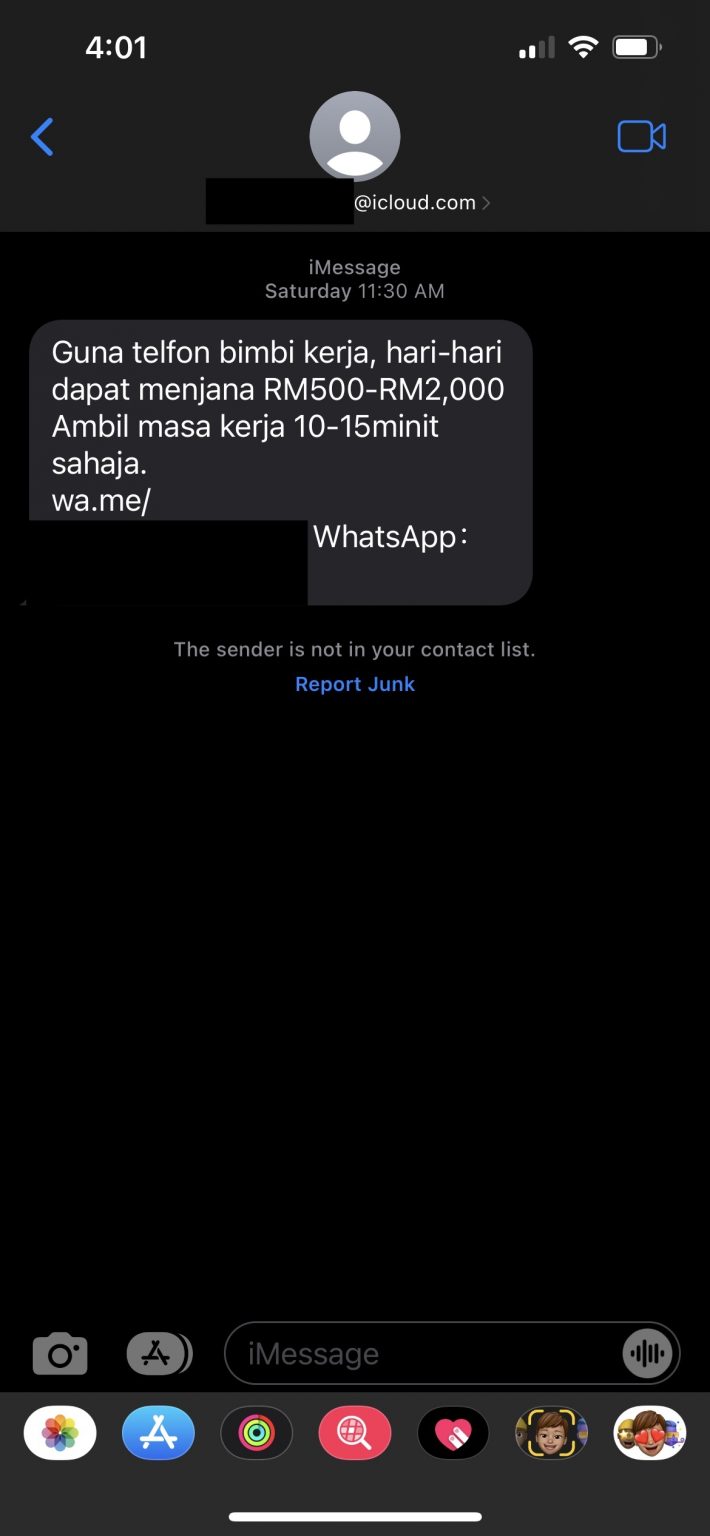Go back to the messages list
The width and height of the screenshot is (710, 1536).
[42, 137]
